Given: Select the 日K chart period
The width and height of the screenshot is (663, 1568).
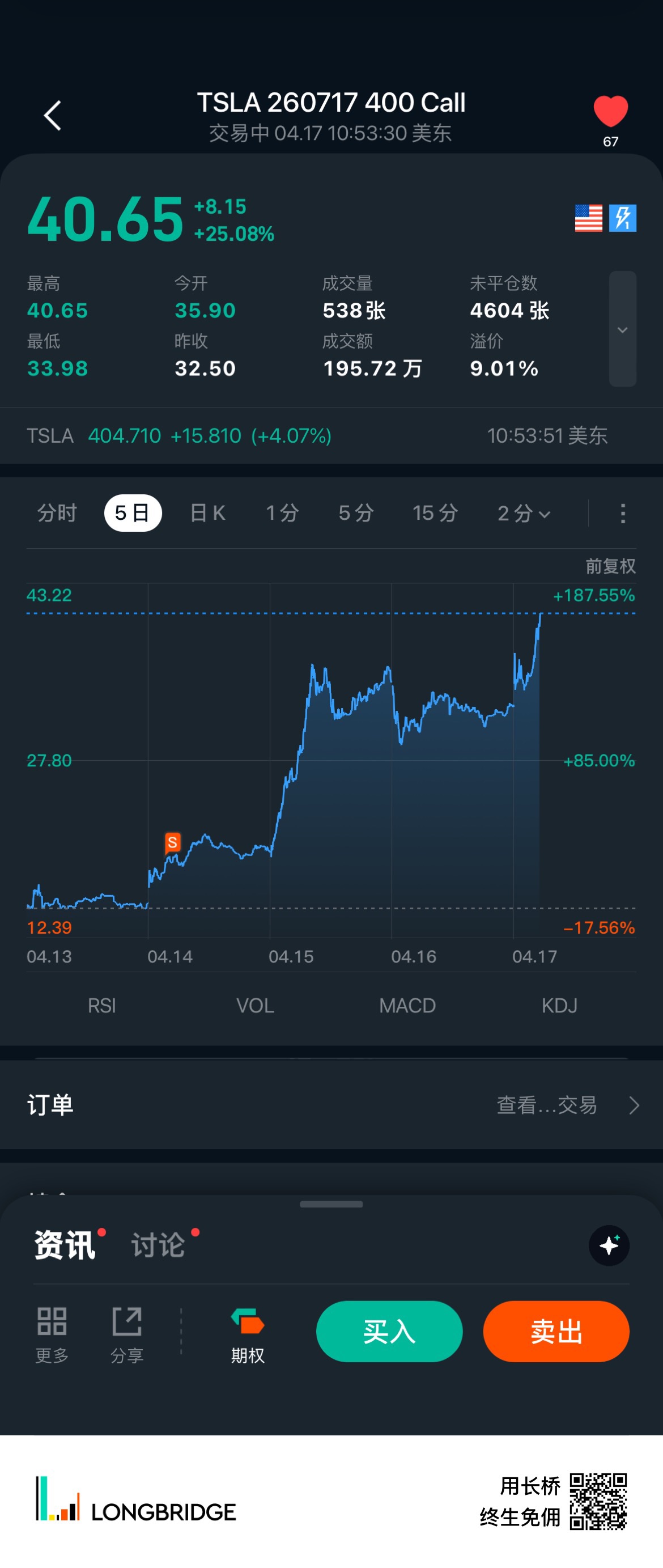Looking at the screenshot, I should 207,513.
